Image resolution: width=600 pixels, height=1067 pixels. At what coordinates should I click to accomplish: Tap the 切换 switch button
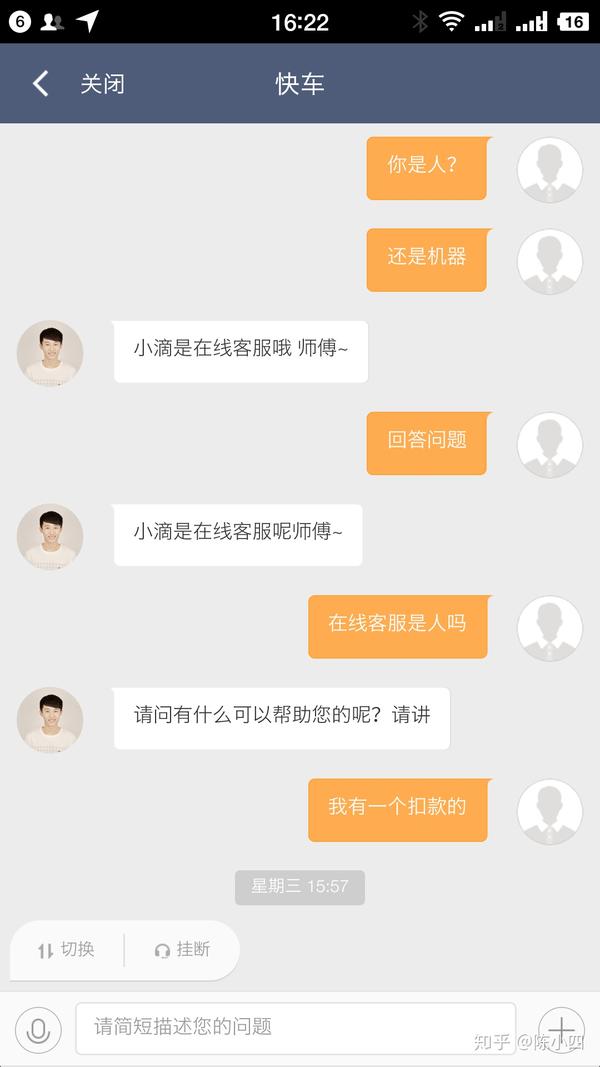pyautogui.click(x=66, y=950)
